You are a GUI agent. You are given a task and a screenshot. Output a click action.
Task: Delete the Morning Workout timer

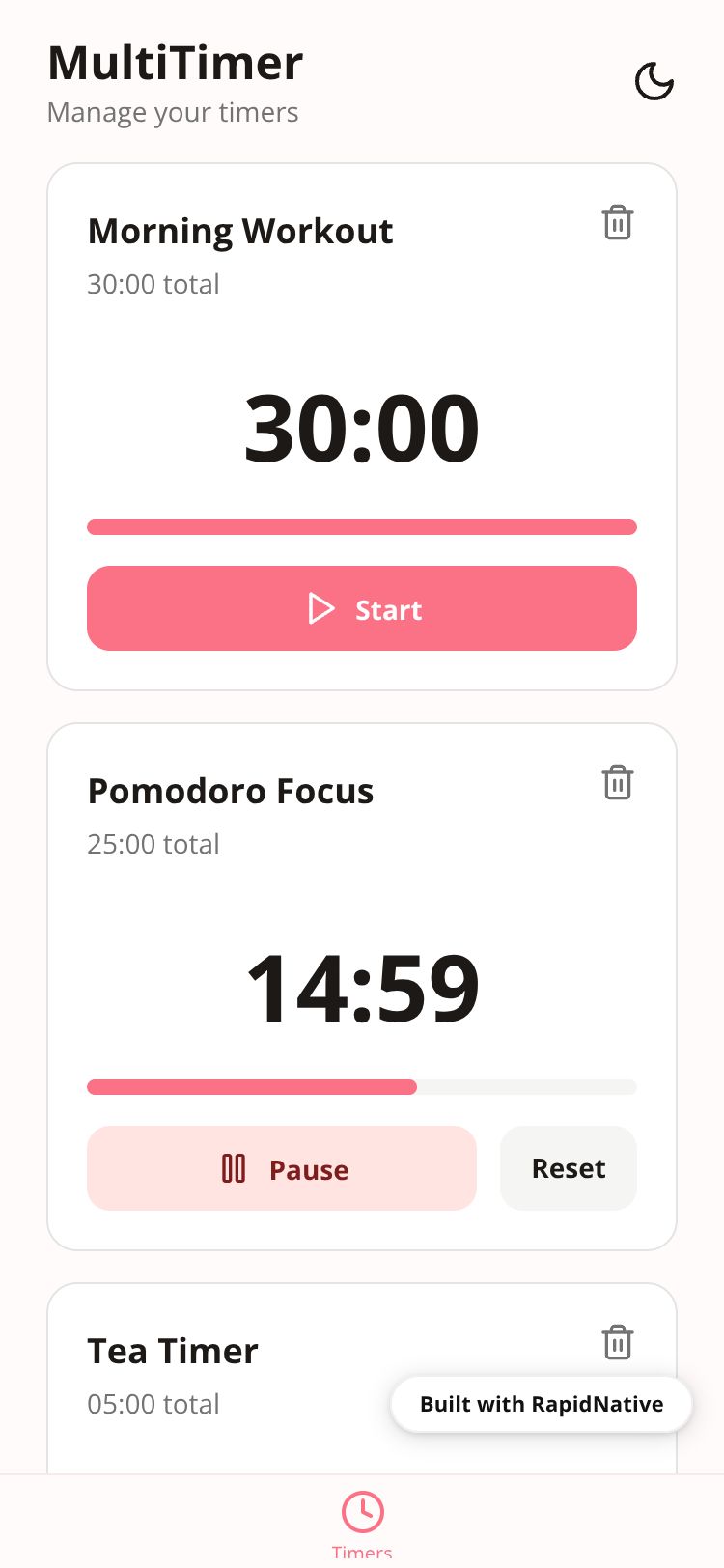[617, 223]
